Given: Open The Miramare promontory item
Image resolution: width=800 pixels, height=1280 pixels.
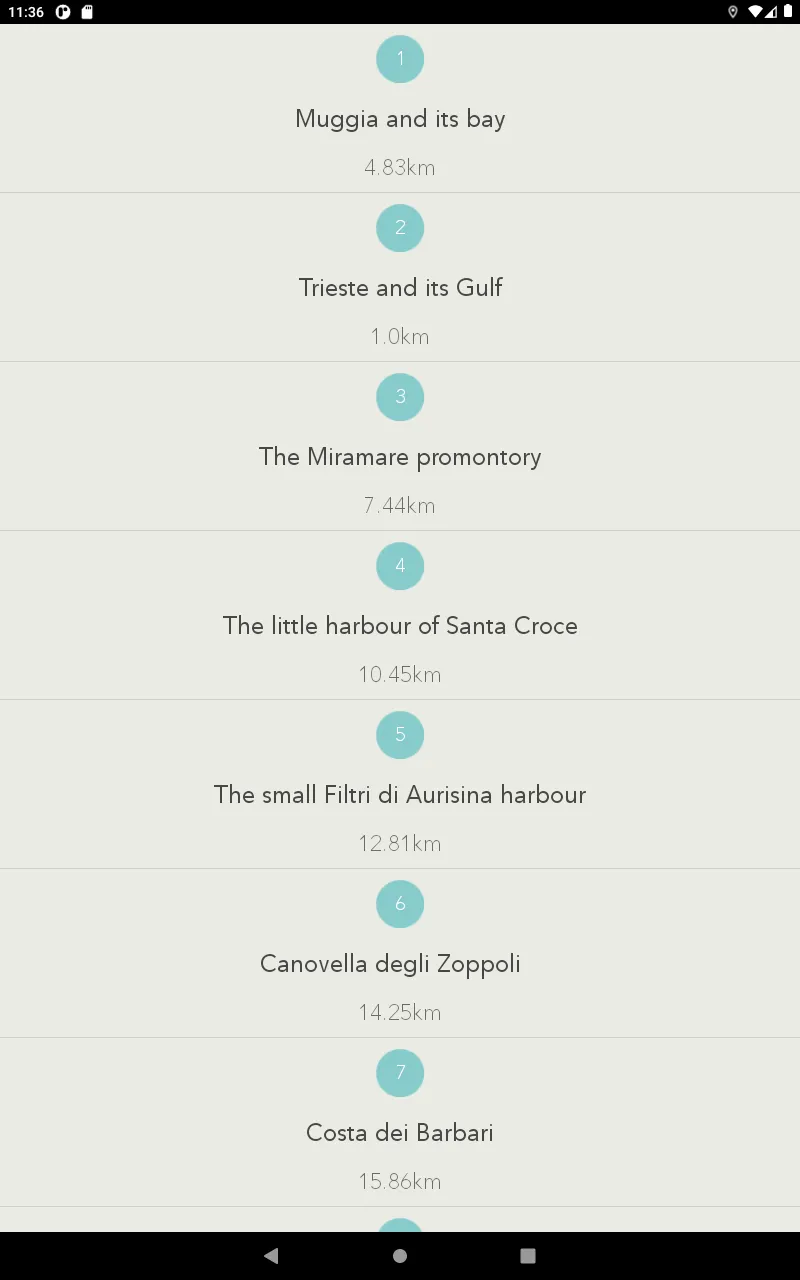Looking at the screenshot, I should click(x=400, y=456).
